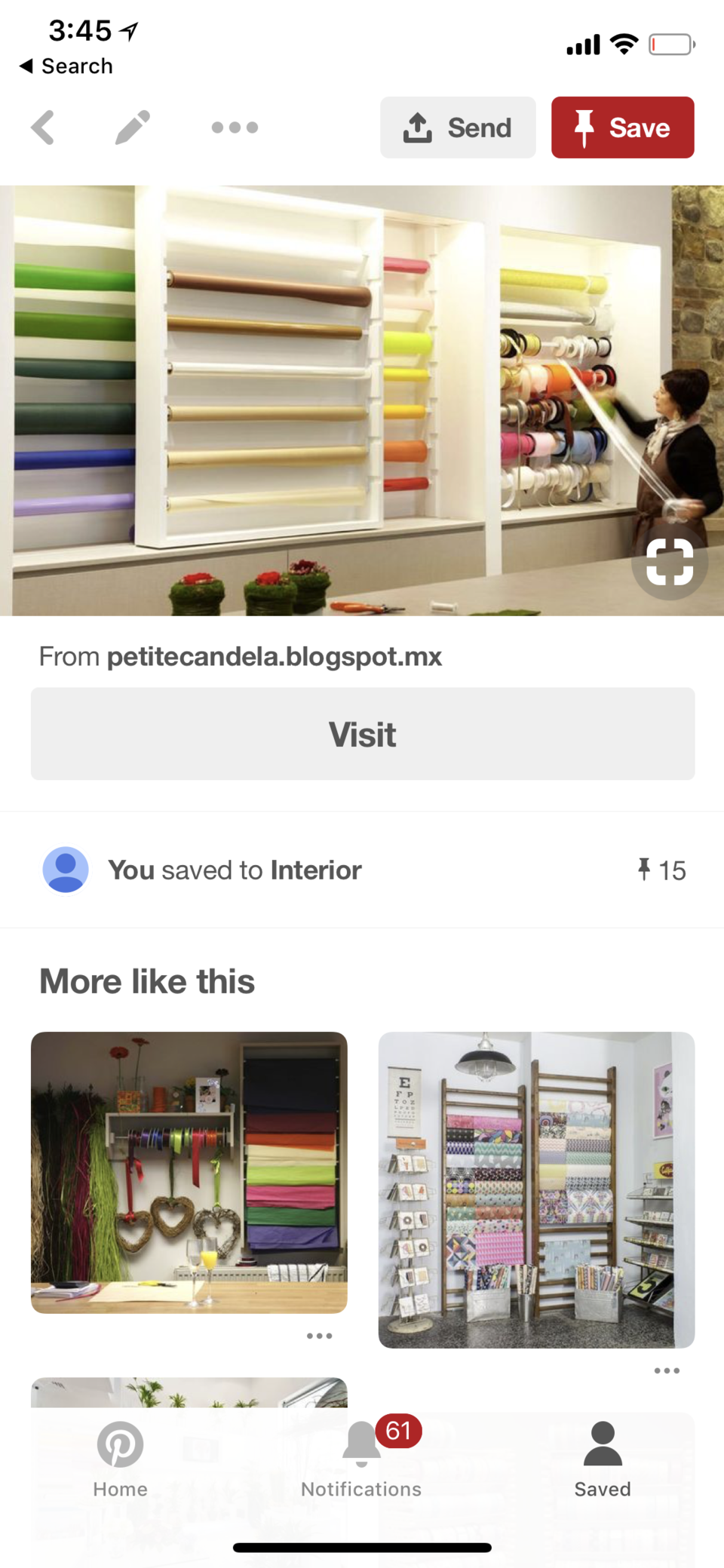Open options under the ribbon and hearts pin
The image size is (724, 1568).
coord(319,1336)
